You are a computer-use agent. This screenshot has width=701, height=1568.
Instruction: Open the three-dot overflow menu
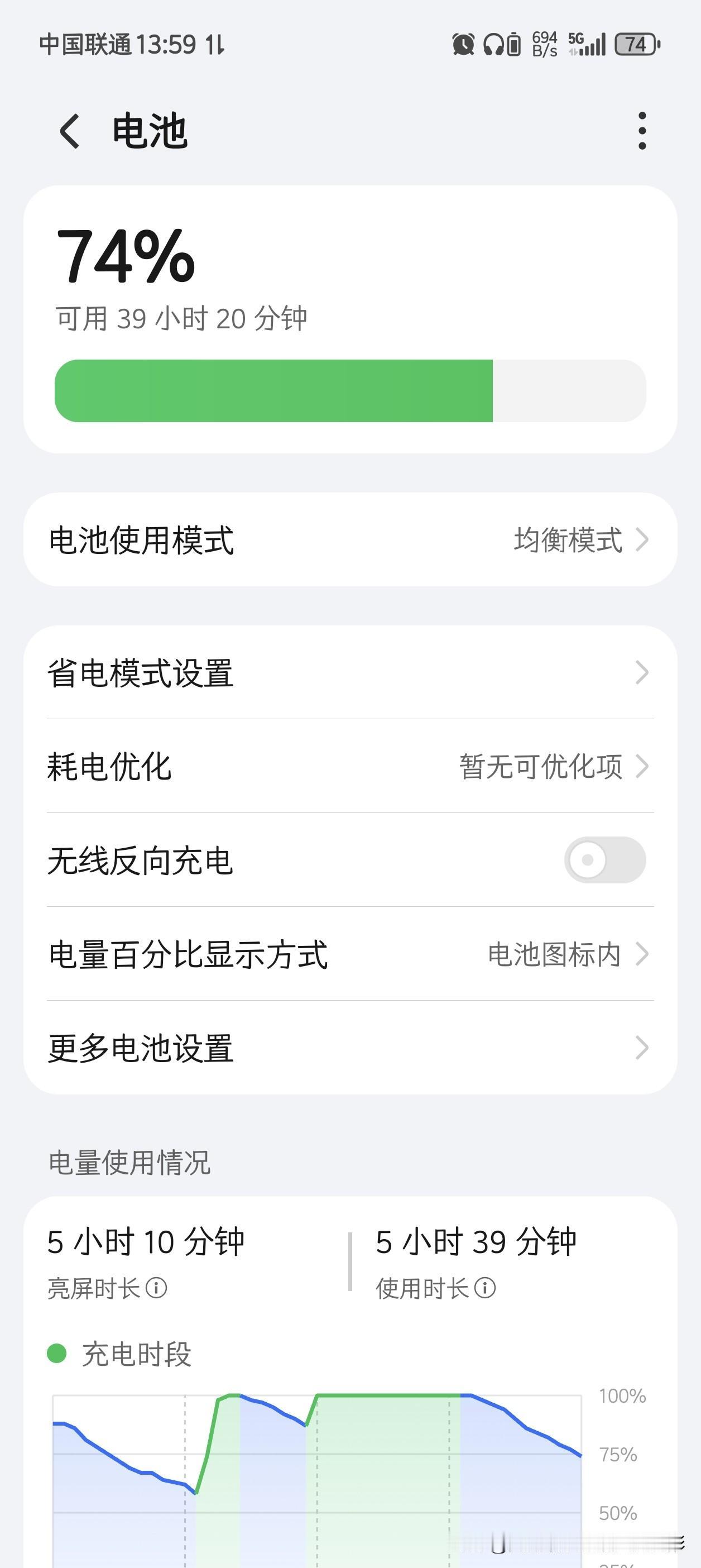[x=641, y=131]
